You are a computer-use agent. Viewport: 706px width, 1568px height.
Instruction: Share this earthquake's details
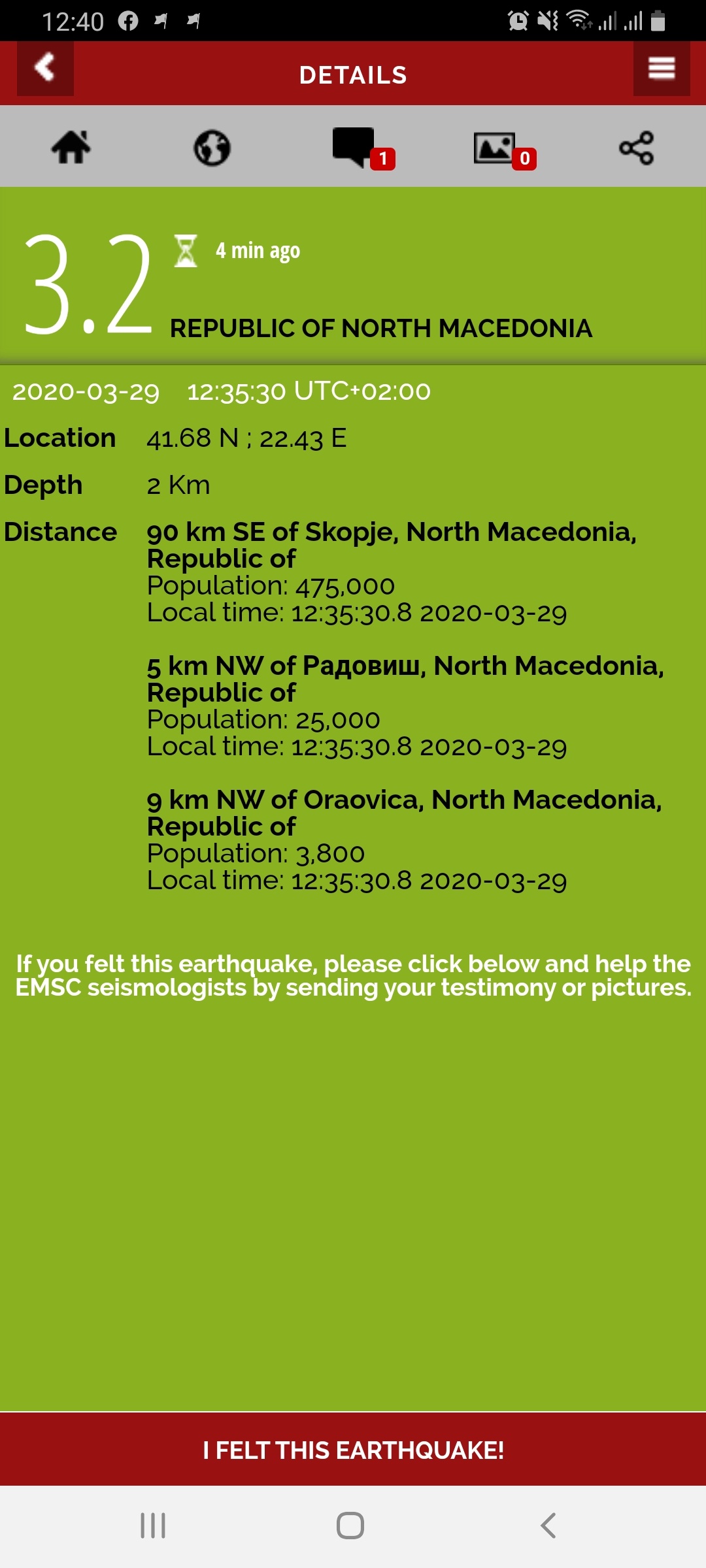click(636, 148)
